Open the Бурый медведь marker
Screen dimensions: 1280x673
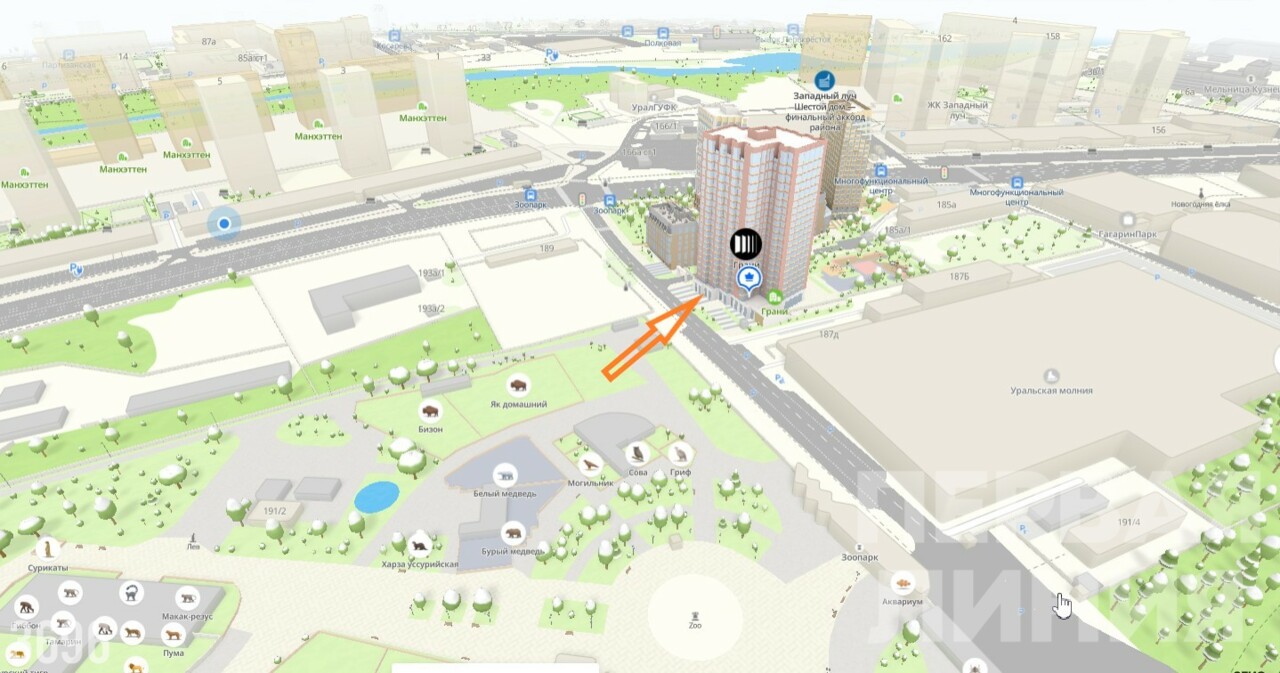tap(514, 533)
